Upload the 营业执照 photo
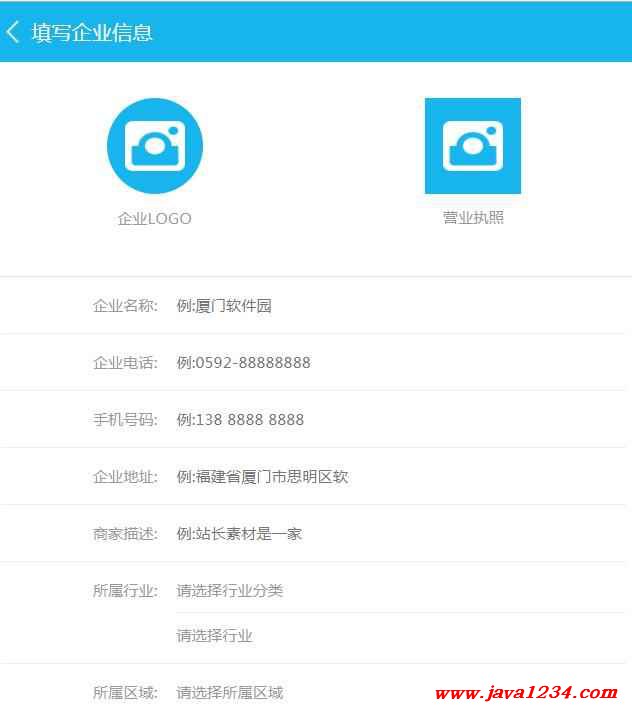The image size is (632, 716). (x=473, y=146)
